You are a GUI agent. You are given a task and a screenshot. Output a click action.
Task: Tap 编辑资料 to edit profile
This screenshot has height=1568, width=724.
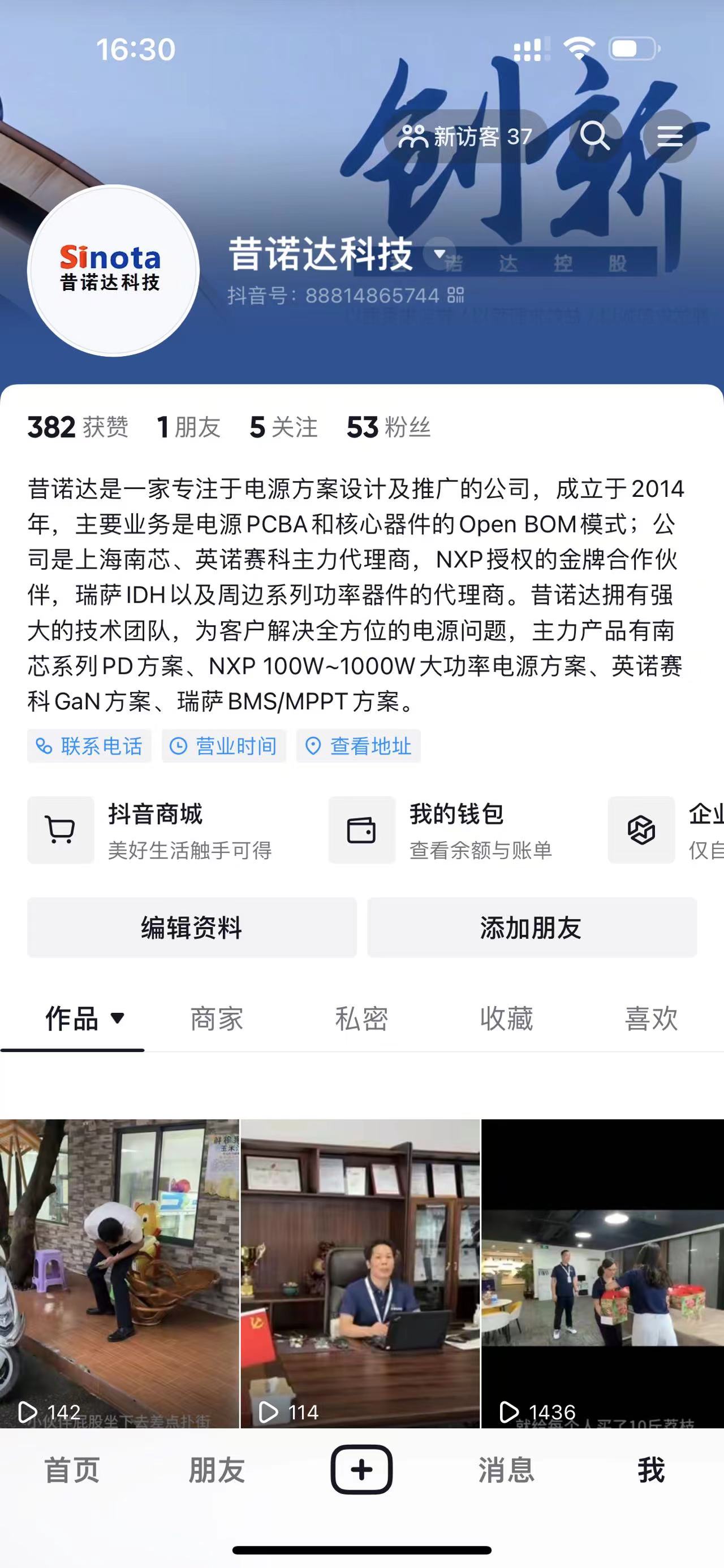click(192, 927)
